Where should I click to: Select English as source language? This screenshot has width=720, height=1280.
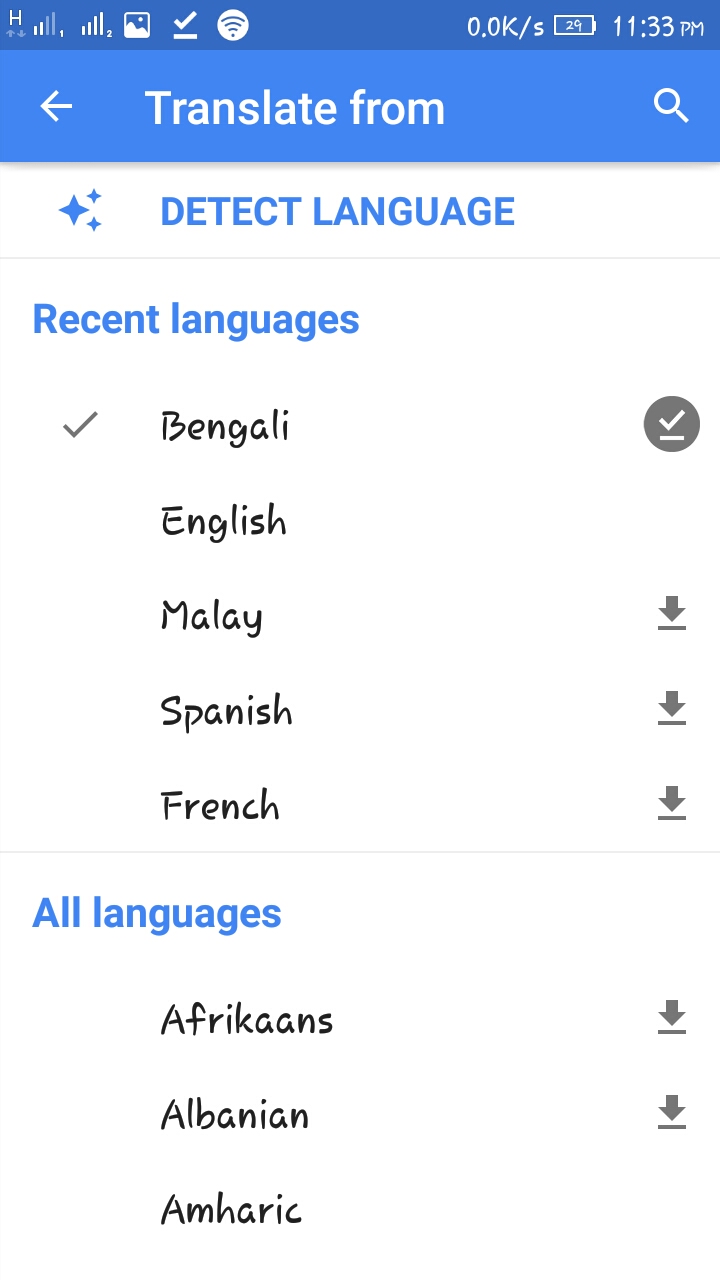[224, 521]
